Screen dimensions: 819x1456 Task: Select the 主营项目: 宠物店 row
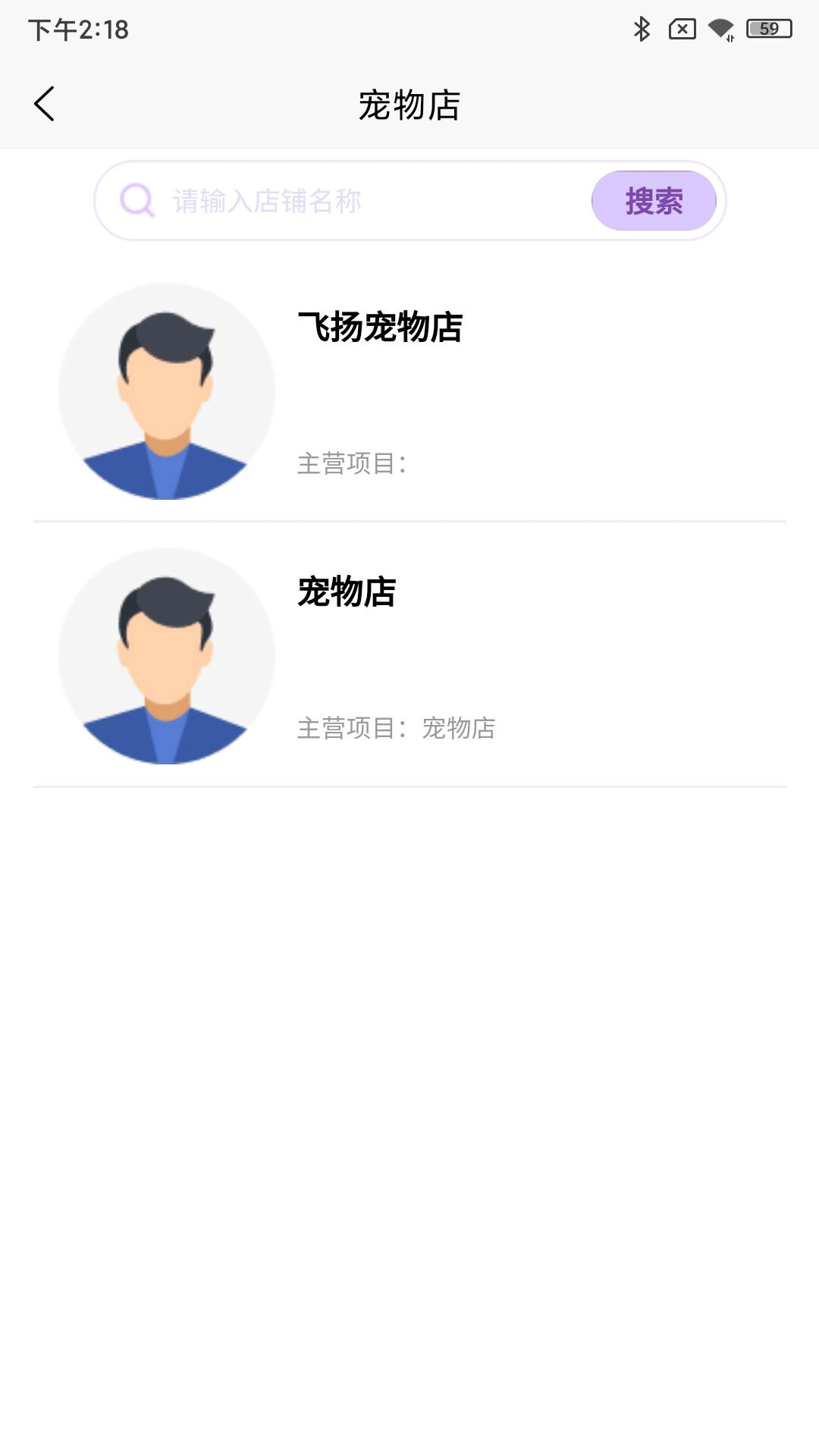click(x=397, y=730)
